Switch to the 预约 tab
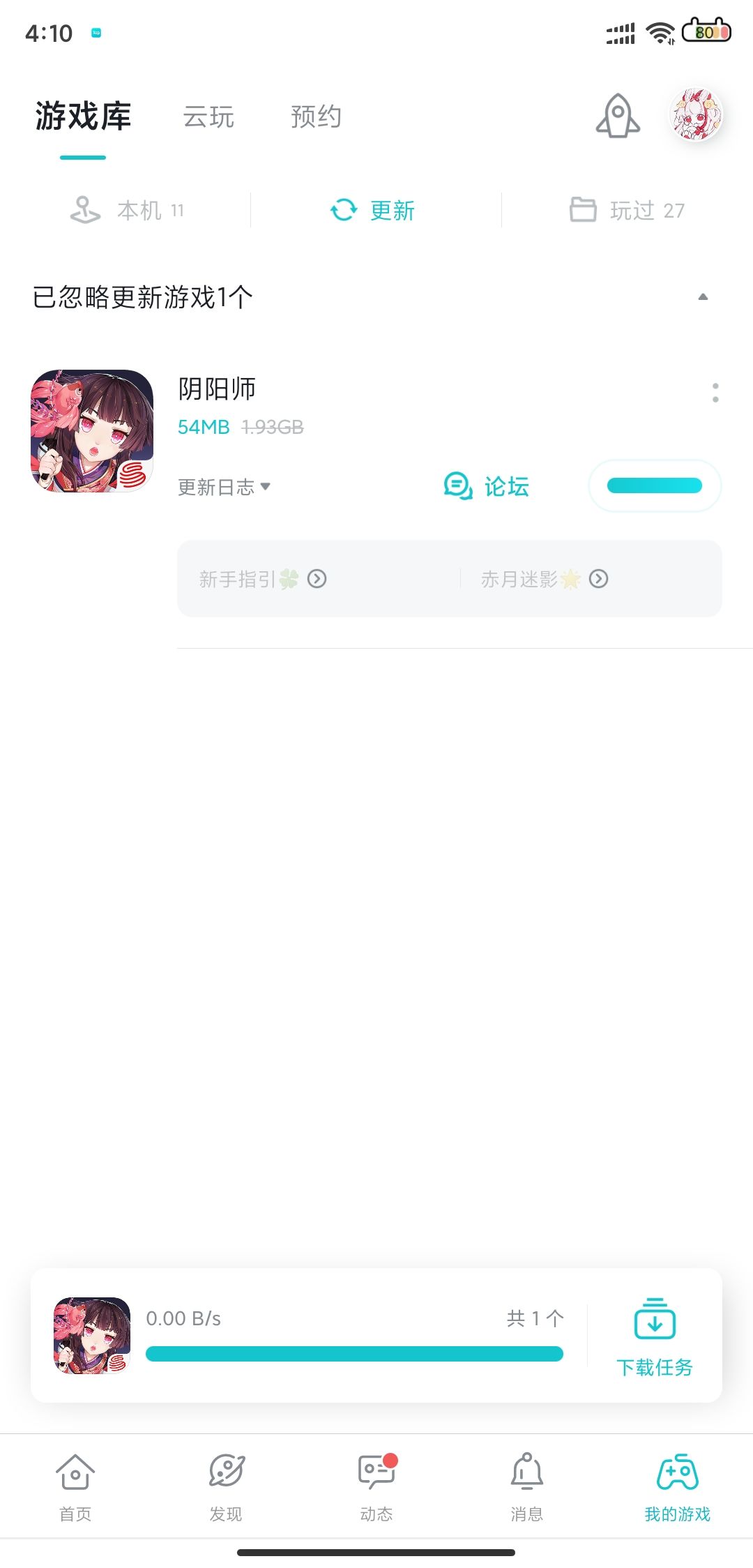Viewport: 753px width, 1568px height. [x=316, y=117]
